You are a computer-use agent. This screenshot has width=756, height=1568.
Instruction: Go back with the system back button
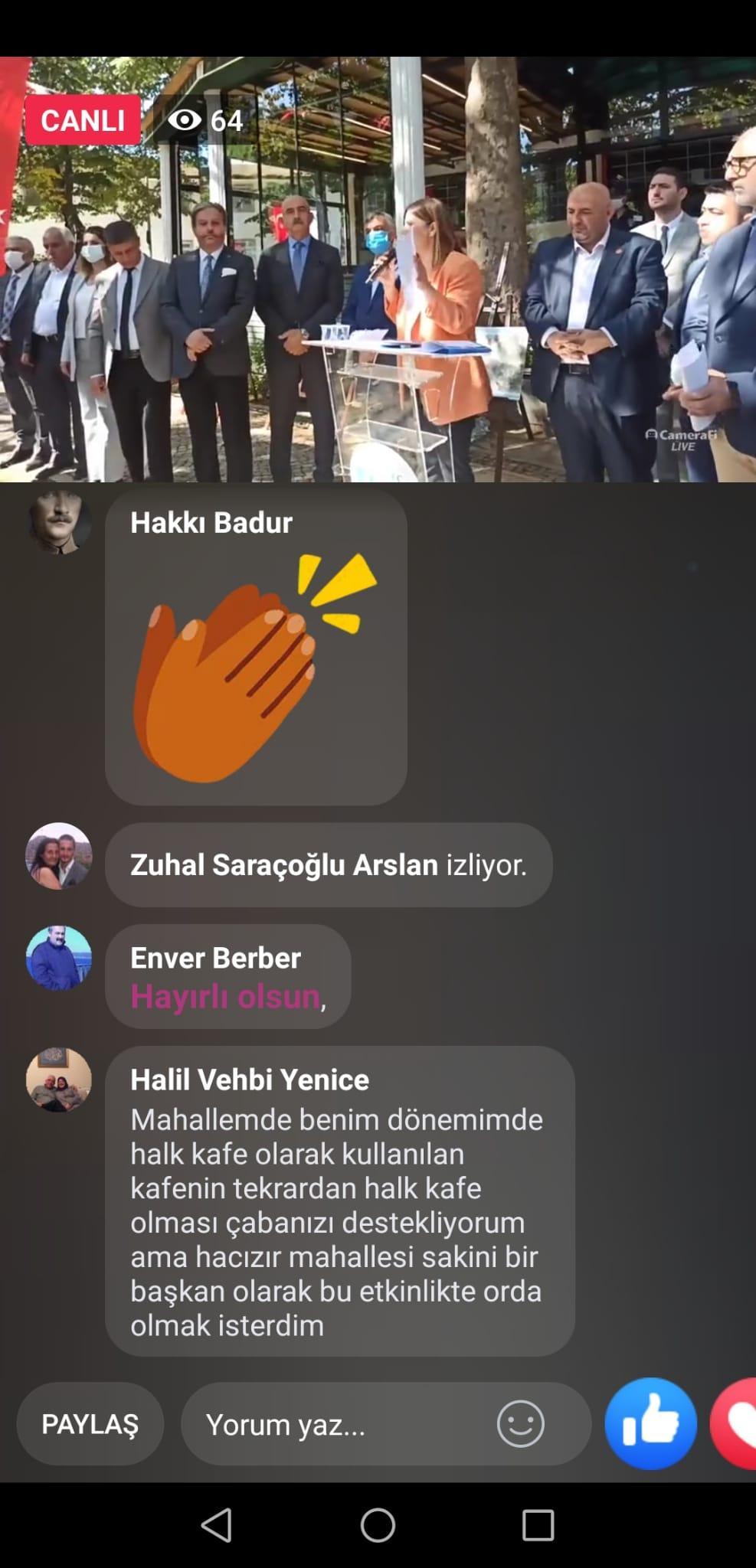point(217,1525)
